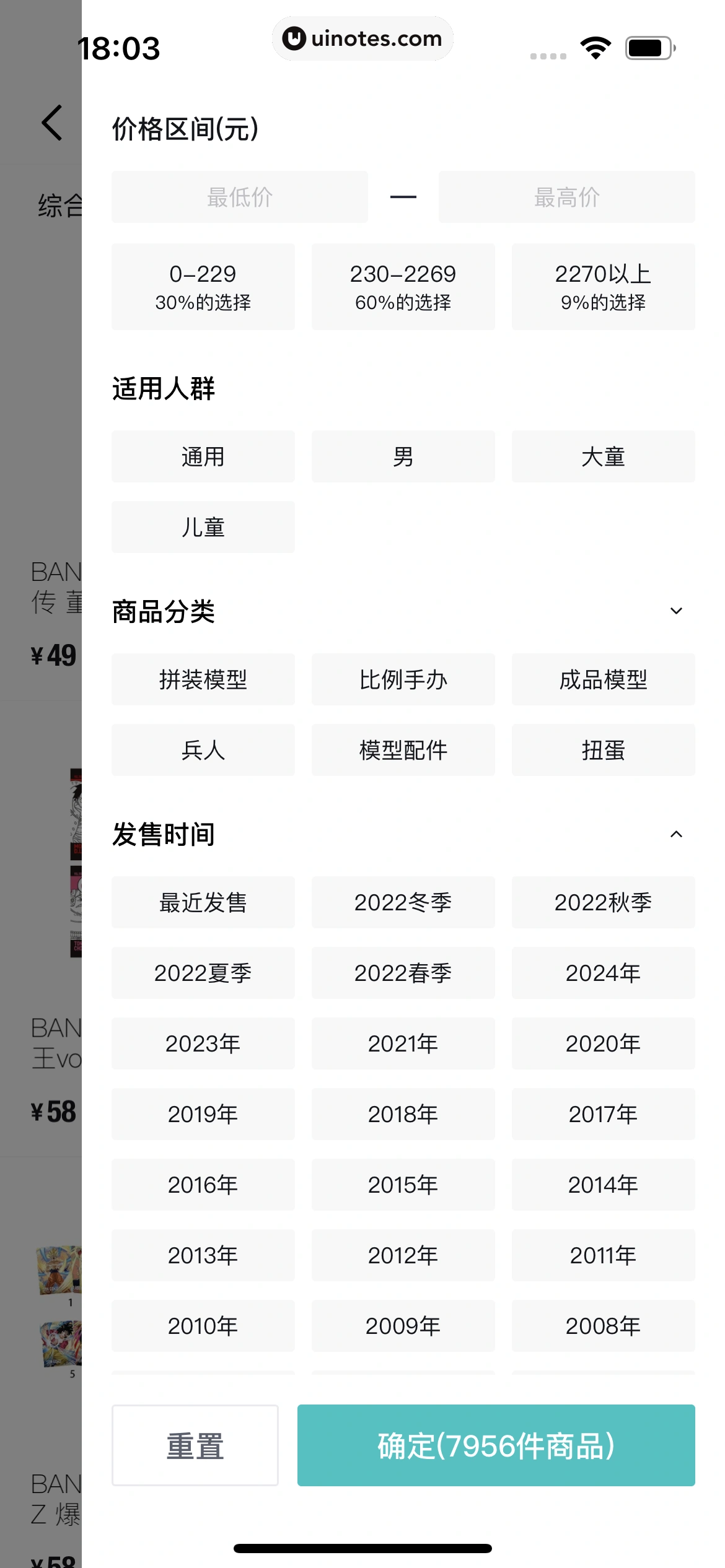Select the 儿童 audience option

pos(203,526)
